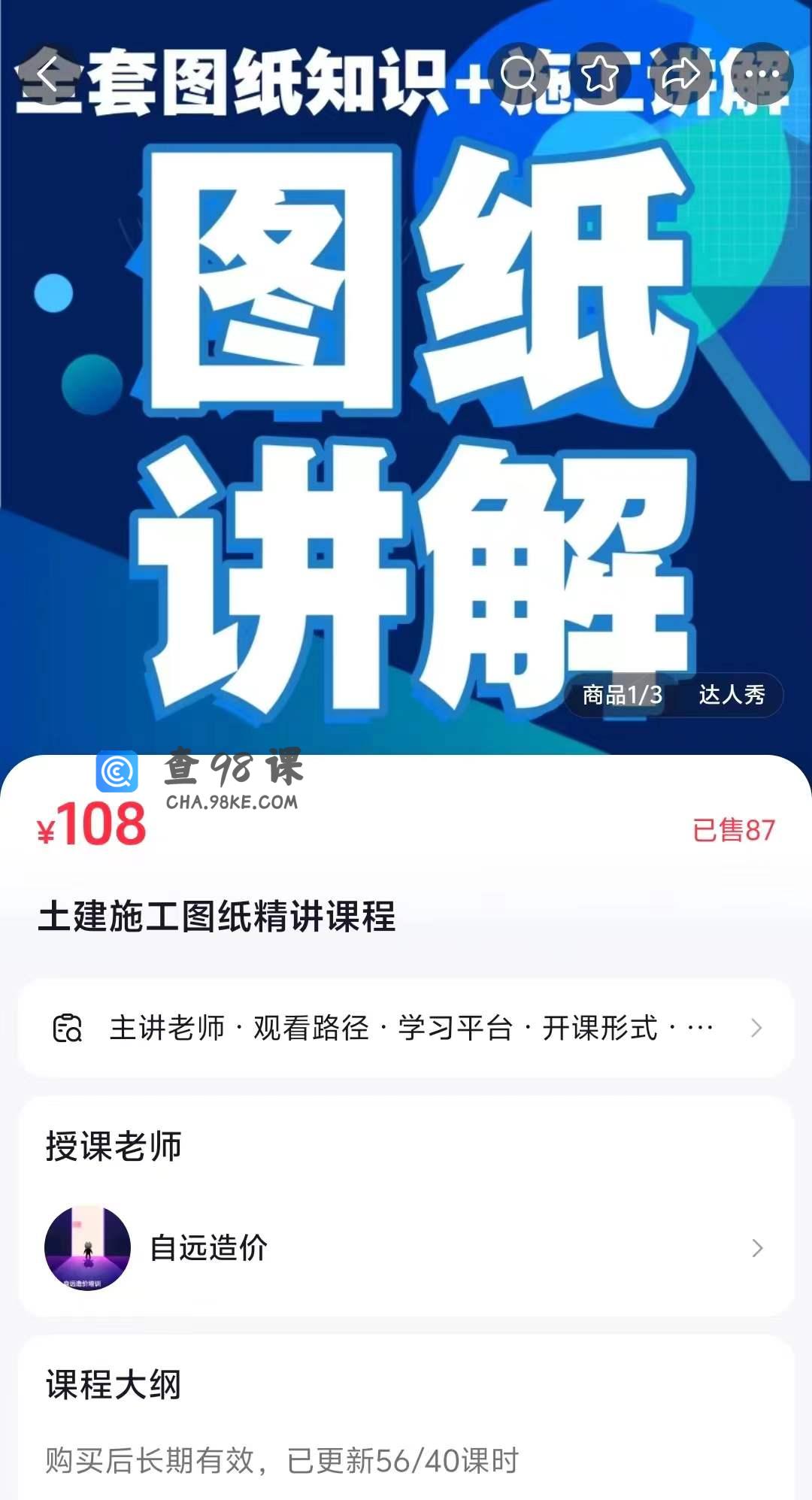Open the three-dot overflow menu
This screenshot has height=1500, width=812.
pos(763,74)
